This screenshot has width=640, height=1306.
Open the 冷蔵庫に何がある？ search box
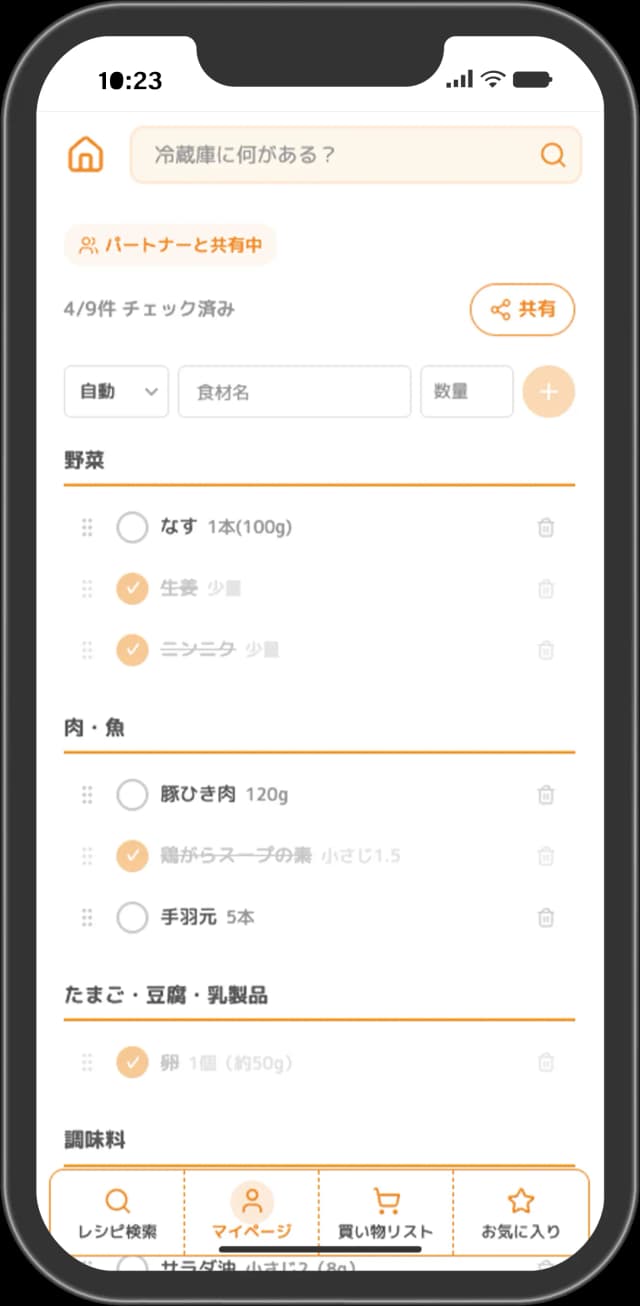pyautogui.click(x=340, y=155)
